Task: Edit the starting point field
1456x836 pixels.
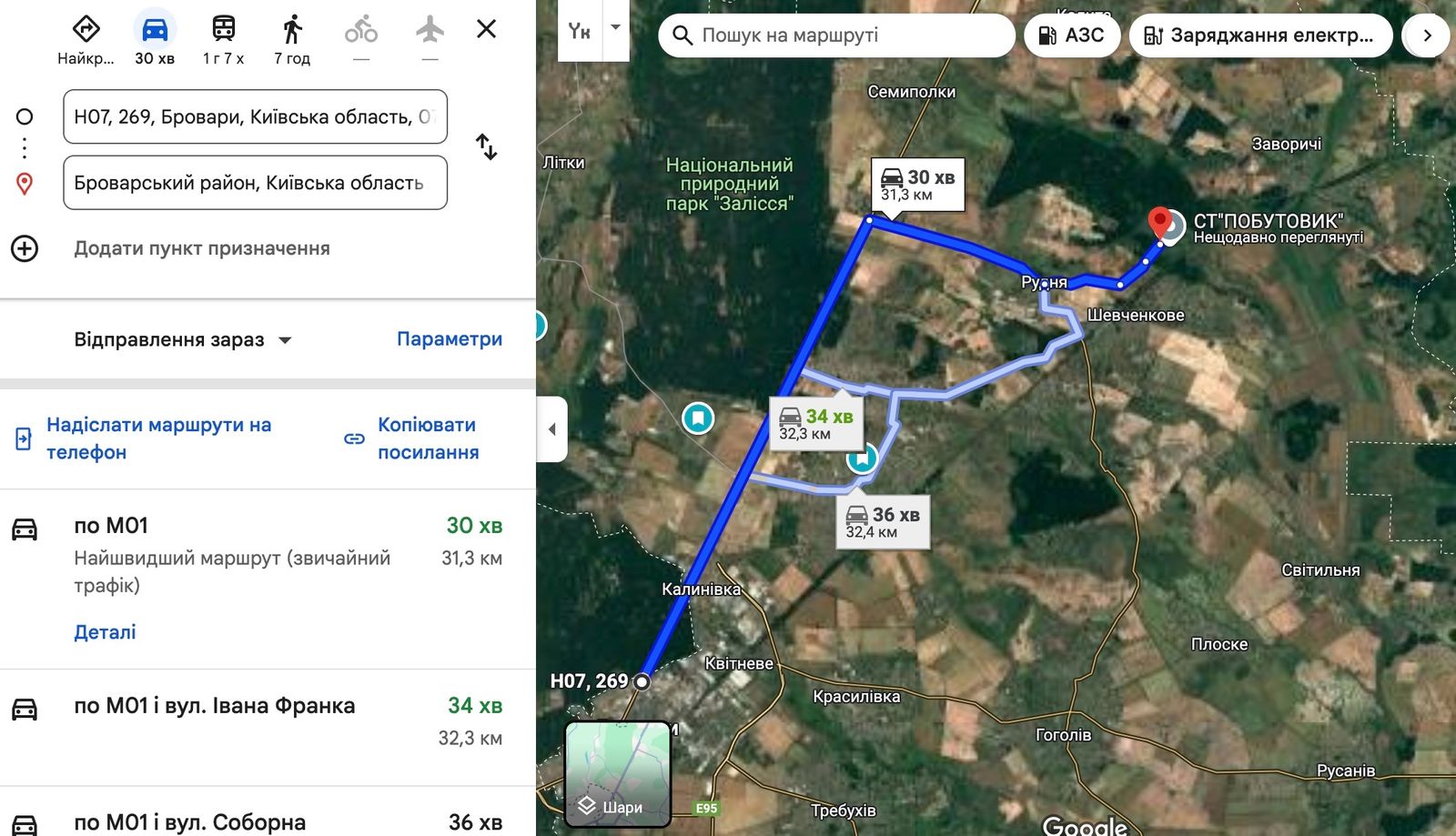Action: point(255,116)
